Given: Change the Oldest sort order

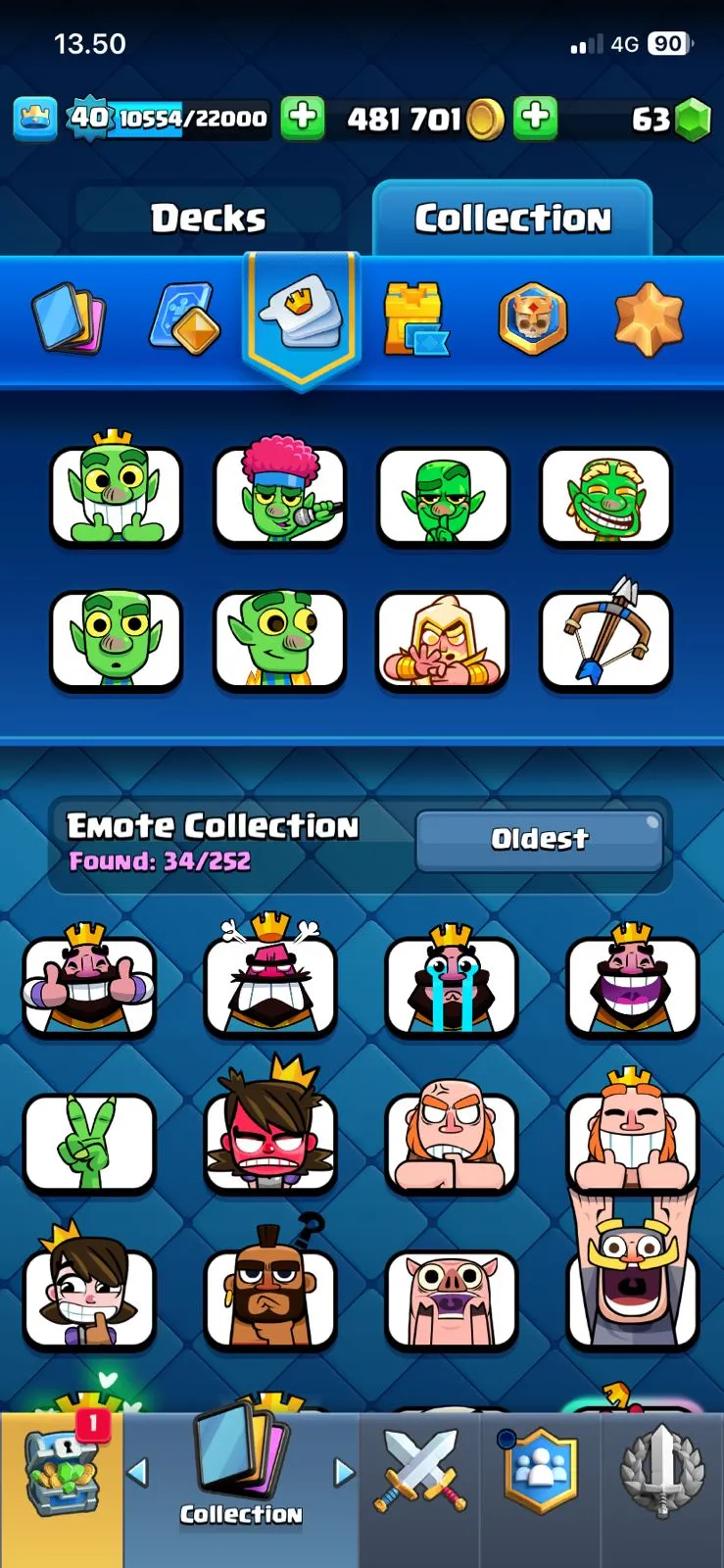Looking at the screenshot, I should [539, 839].
